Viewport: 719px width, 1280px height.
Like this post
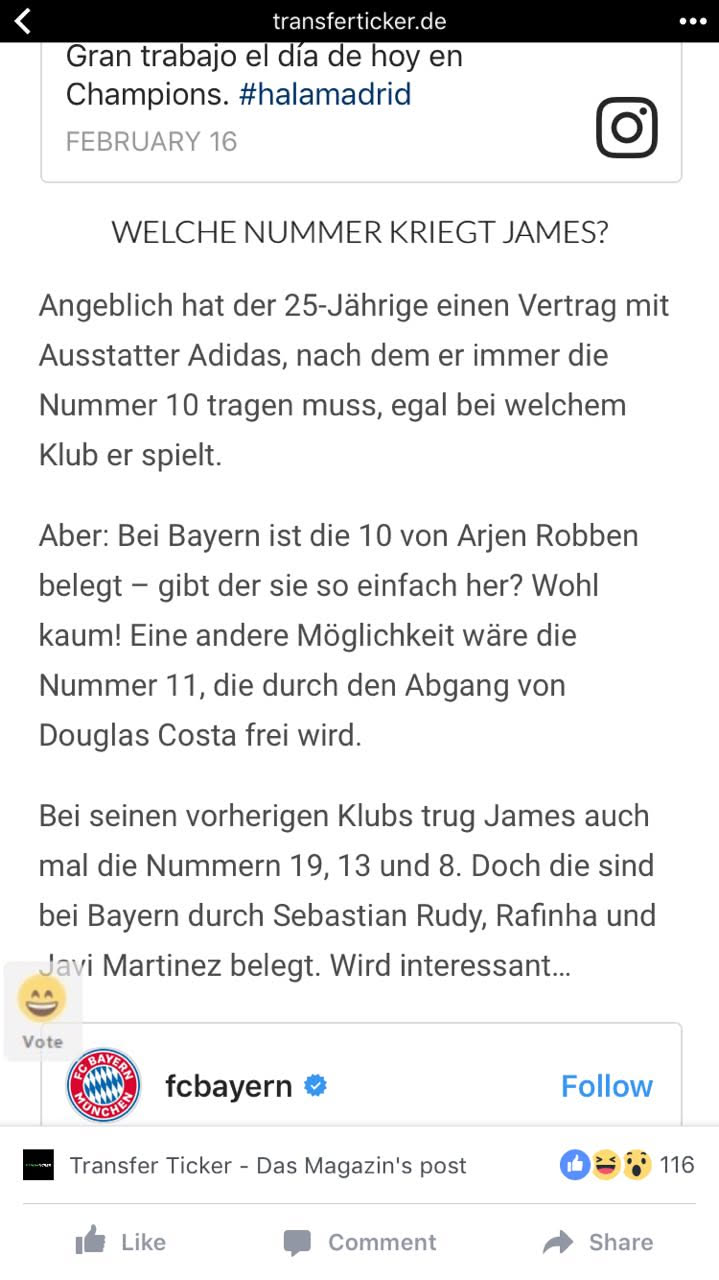(x=121, y=1242)
